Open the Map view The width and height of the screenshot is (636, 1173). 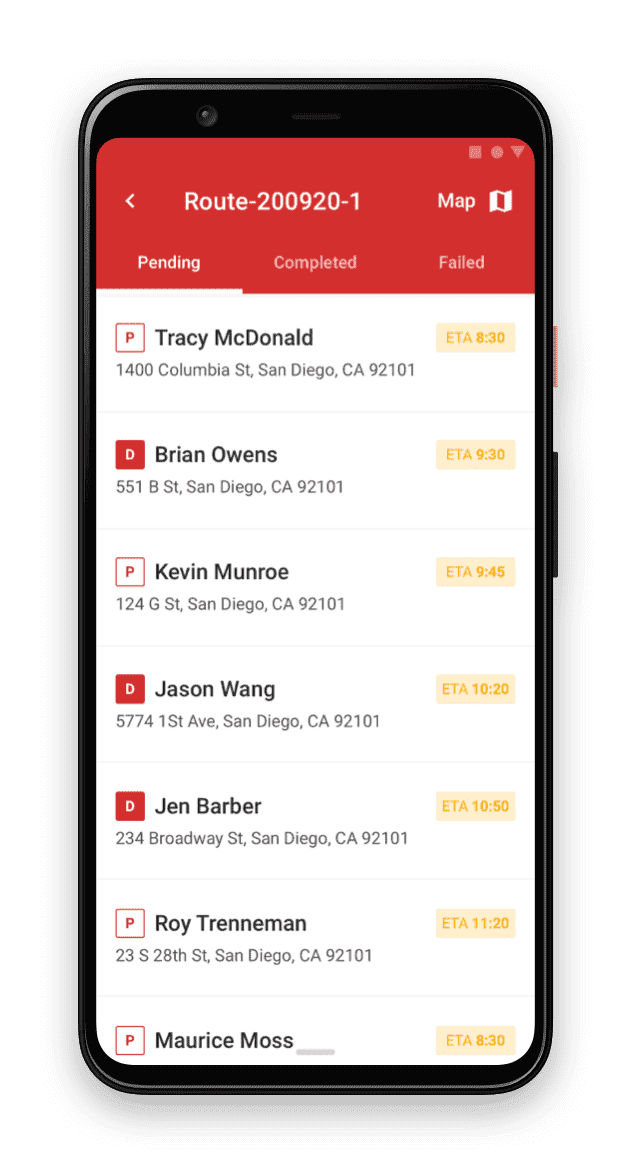[x=474, y=201]
